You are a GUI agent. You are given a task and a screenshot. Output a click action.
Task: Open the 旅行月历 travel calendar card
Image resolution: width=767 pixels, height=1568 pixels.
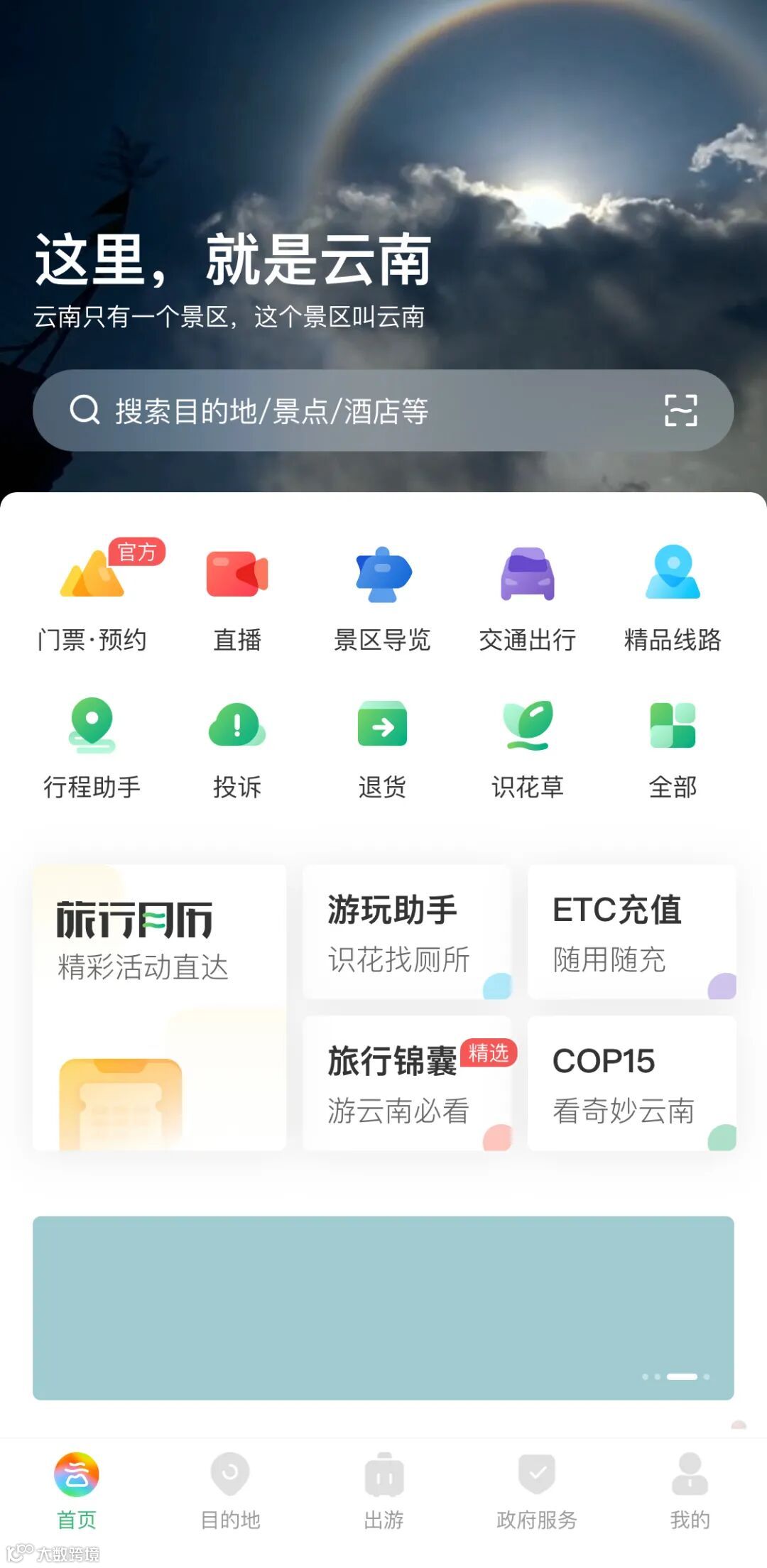click(x=160, y=1007)
